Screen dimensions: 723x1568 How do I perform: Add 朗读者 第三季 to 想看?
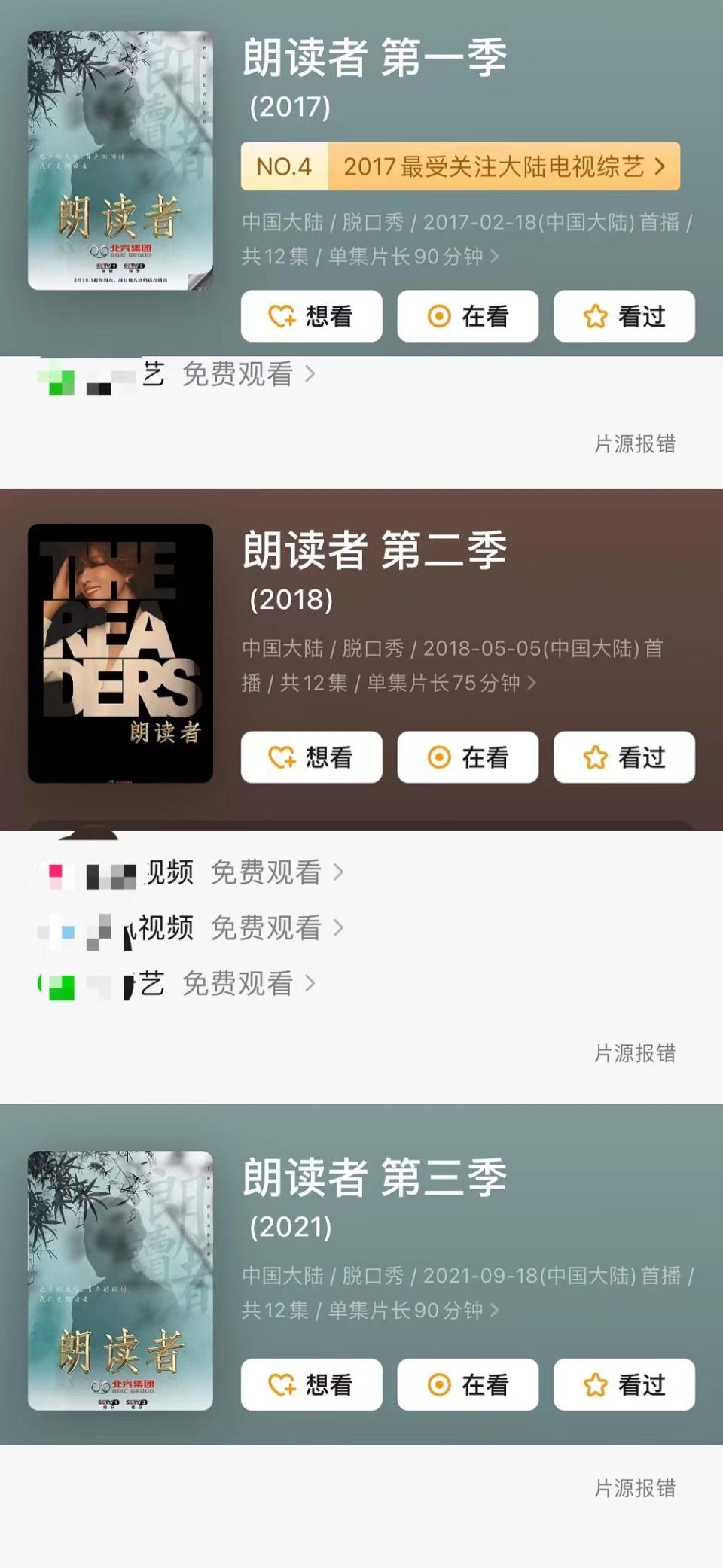pyautogui.click(x=311, y=1384)
